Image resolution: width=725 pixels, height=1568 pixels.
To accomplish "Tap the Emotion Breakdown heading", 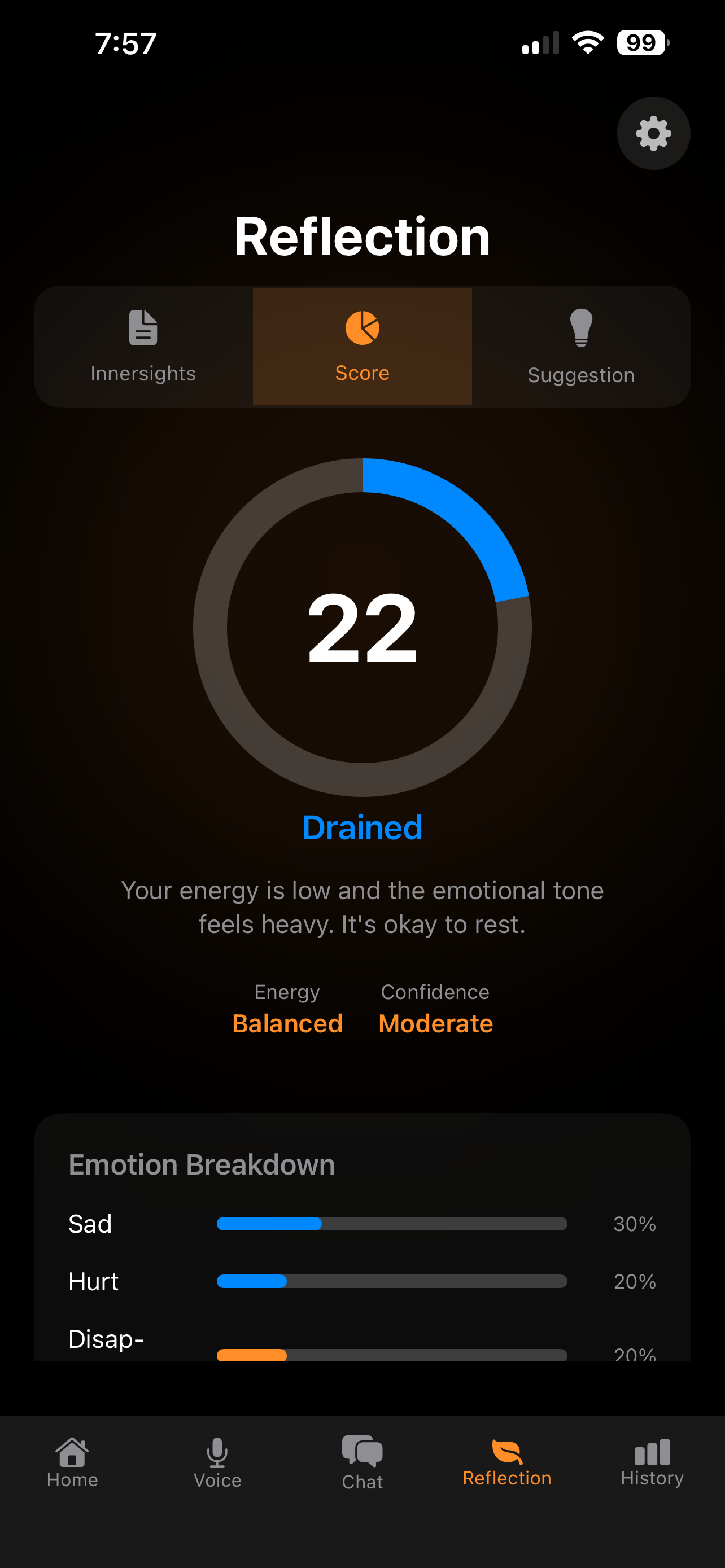I will point(202,1164).
